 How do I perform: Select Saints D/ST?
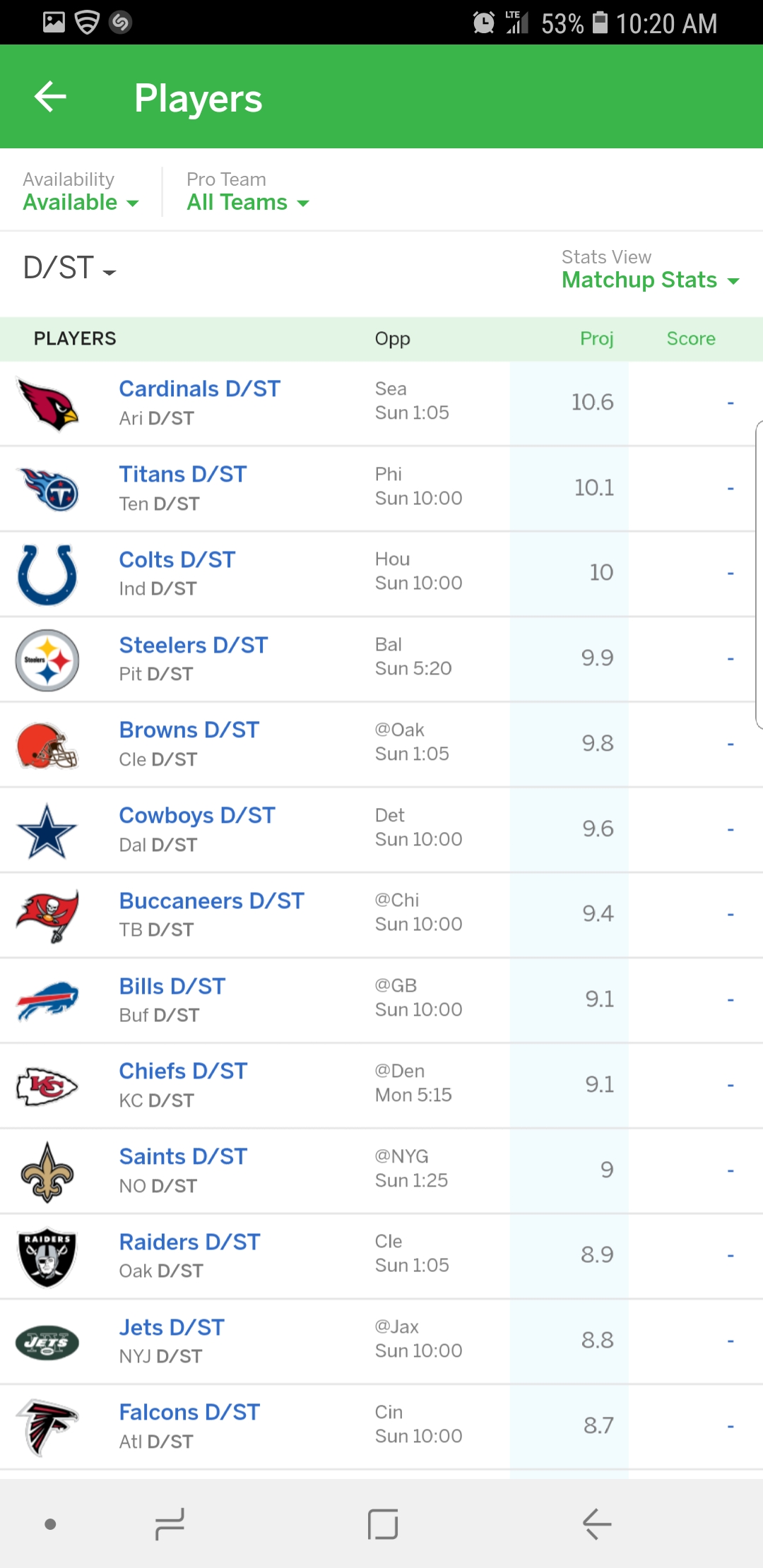point(381,1171)
